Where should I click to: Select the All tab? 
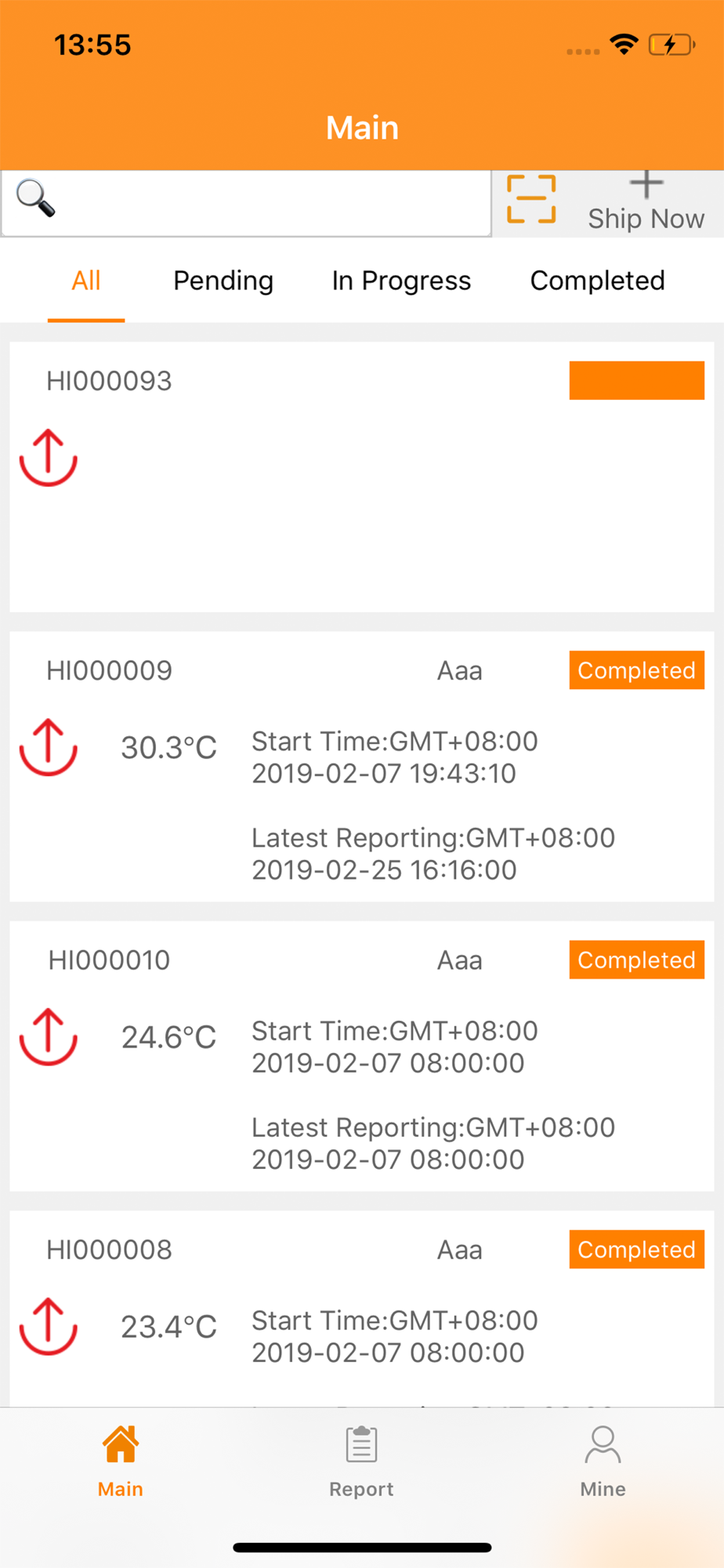coord(86,281)
